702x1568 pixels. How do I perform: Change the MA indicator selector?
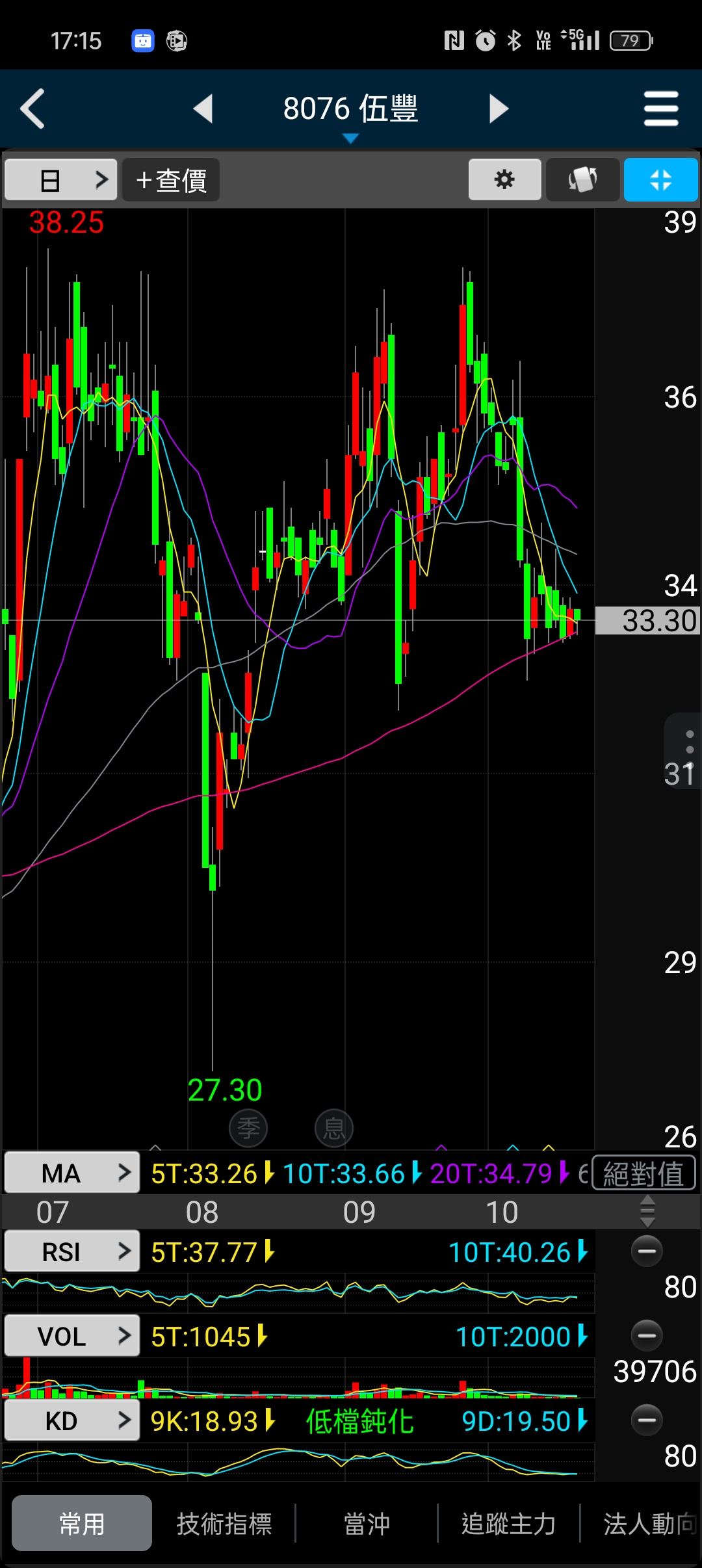point(72,1173)
